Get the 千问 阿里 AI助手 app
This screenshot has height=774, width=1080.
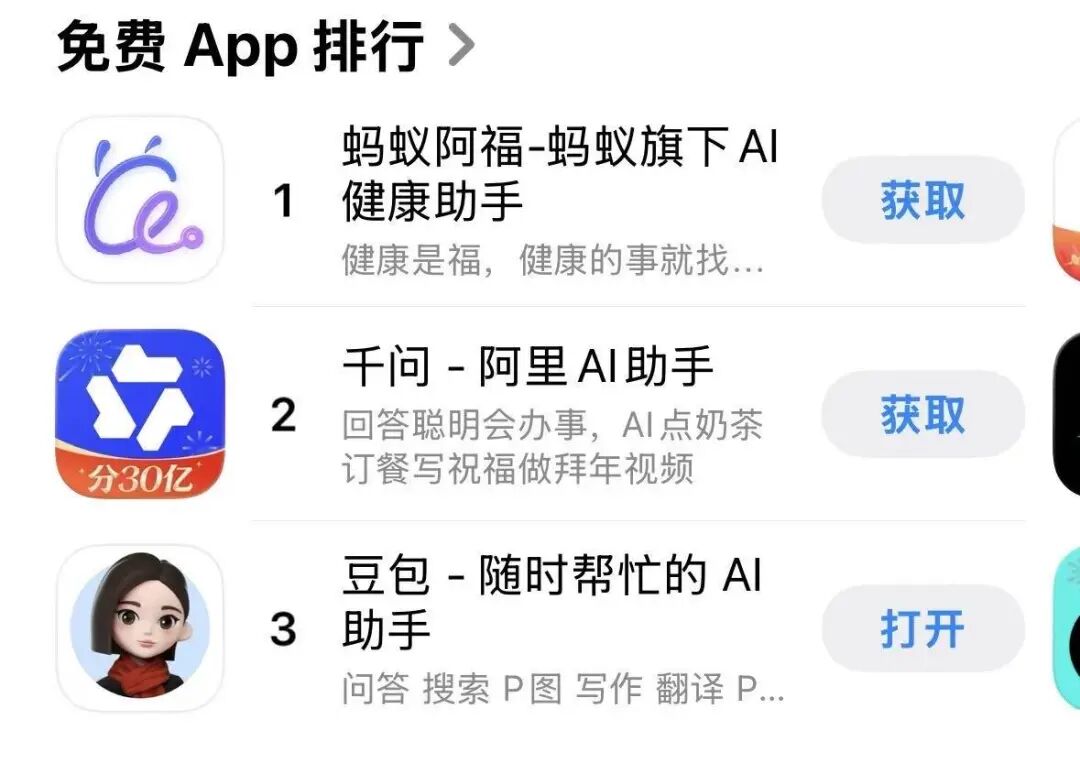tap(922, 414)
